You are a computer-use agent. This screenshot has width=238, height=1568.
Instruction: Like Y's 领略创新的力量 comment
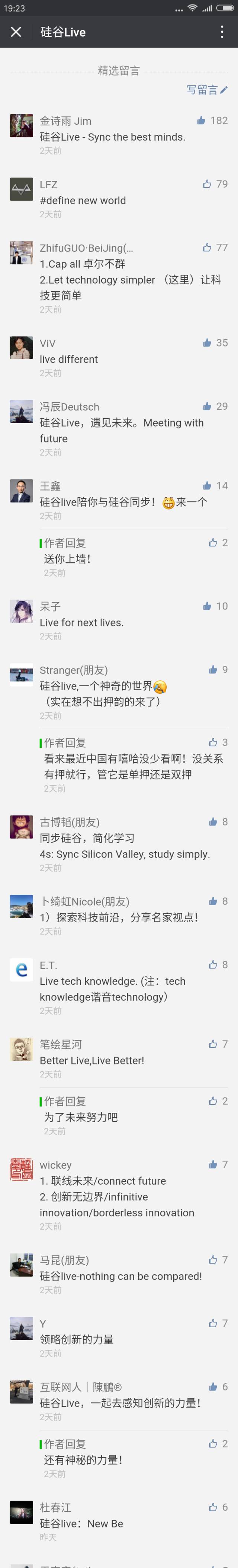click(213, 1323)
